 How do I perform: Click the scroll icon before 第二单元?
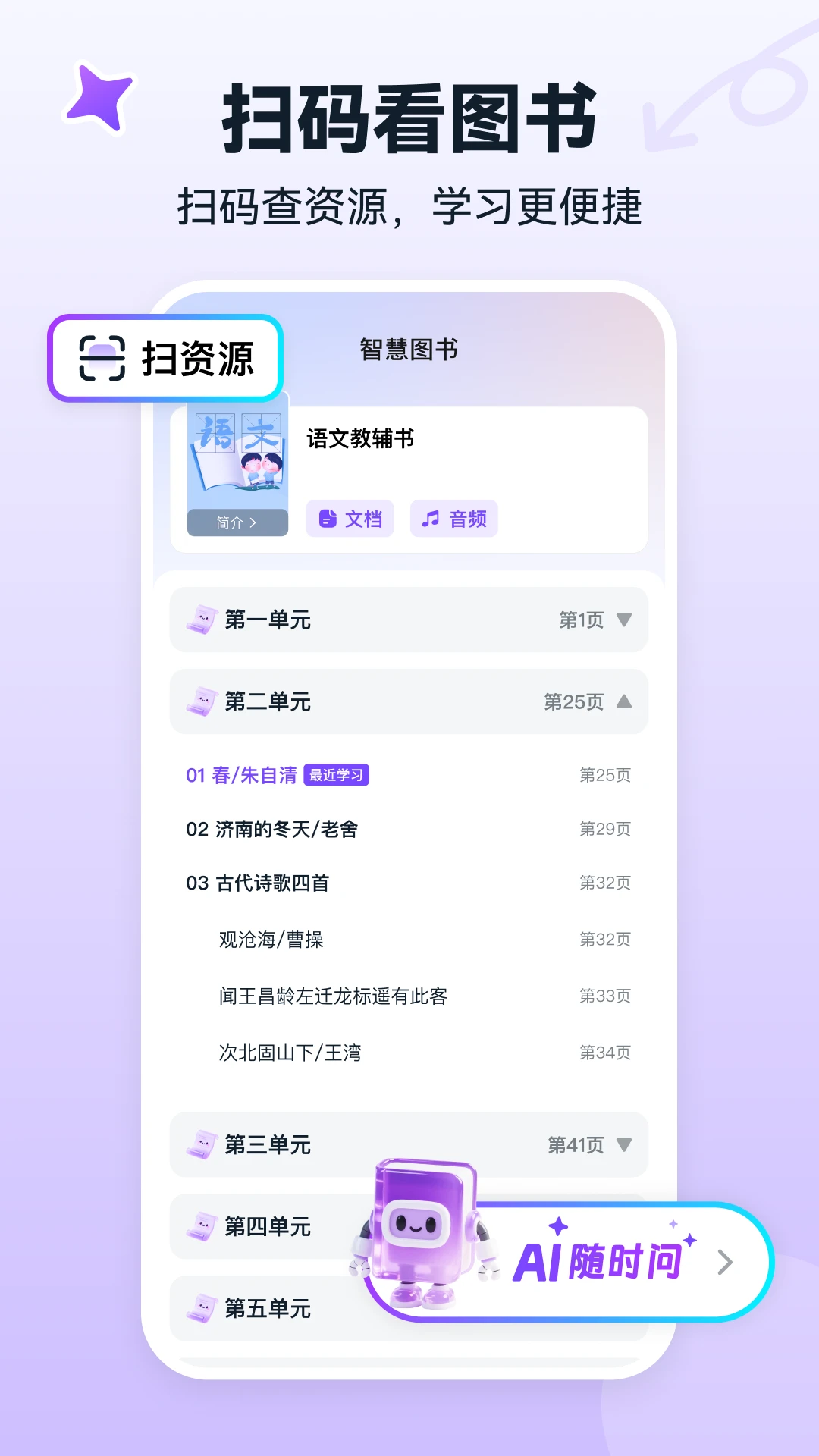tap(202, 702)
